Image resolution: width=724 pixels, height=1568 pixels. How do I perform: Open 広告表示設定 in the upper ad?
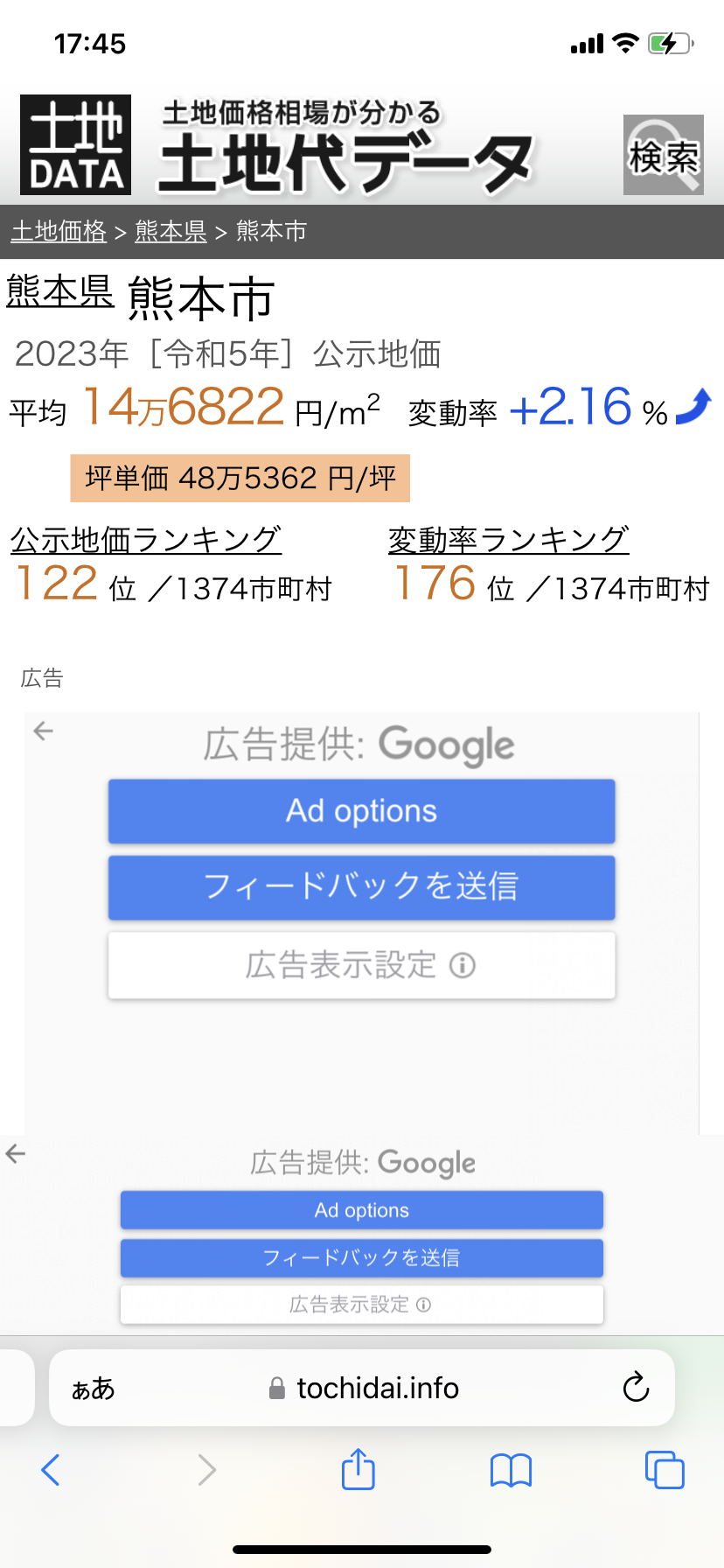click(x=361, y=965)
